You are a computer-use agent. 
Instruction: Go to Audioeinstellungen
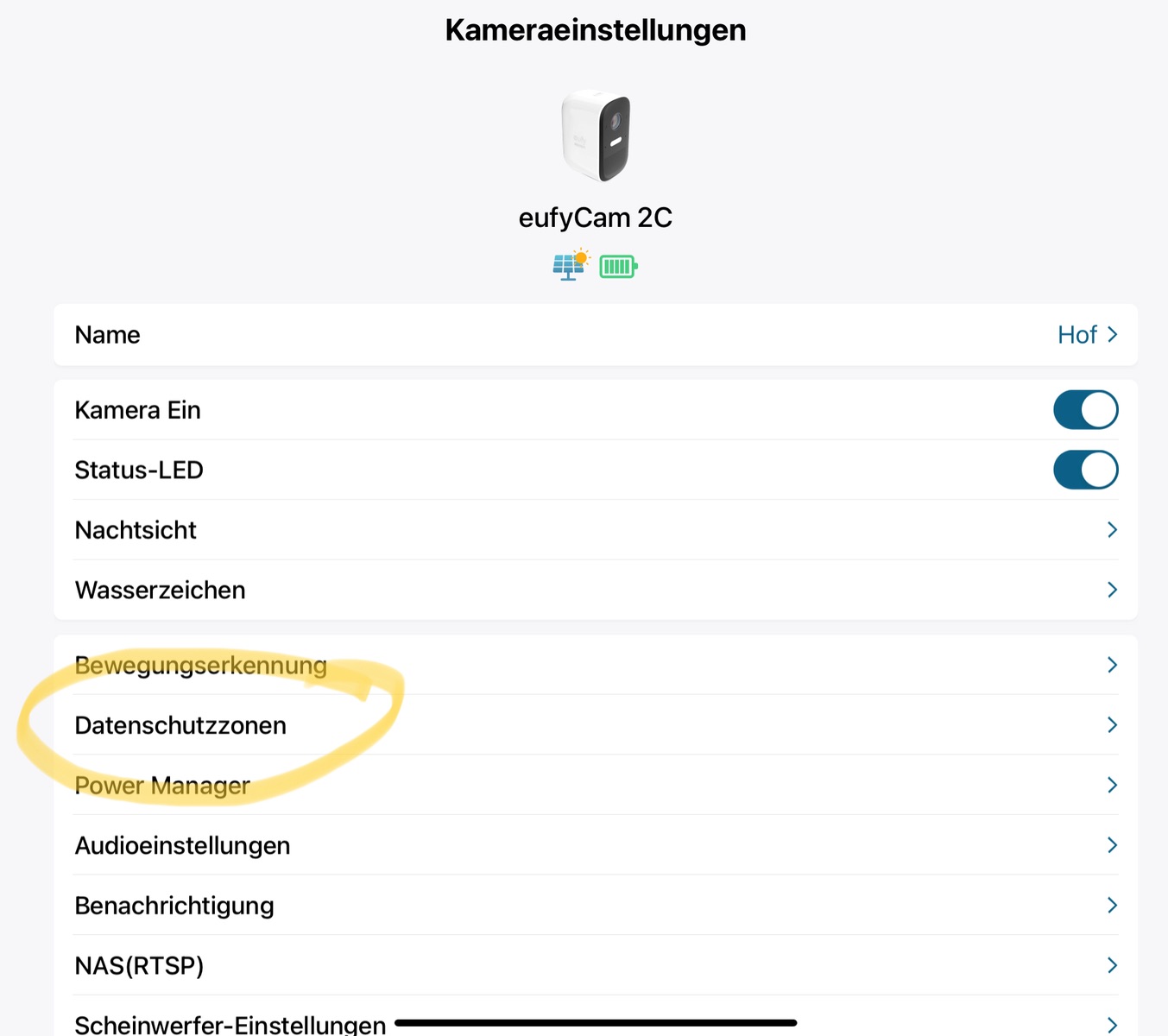pos(595,845)
